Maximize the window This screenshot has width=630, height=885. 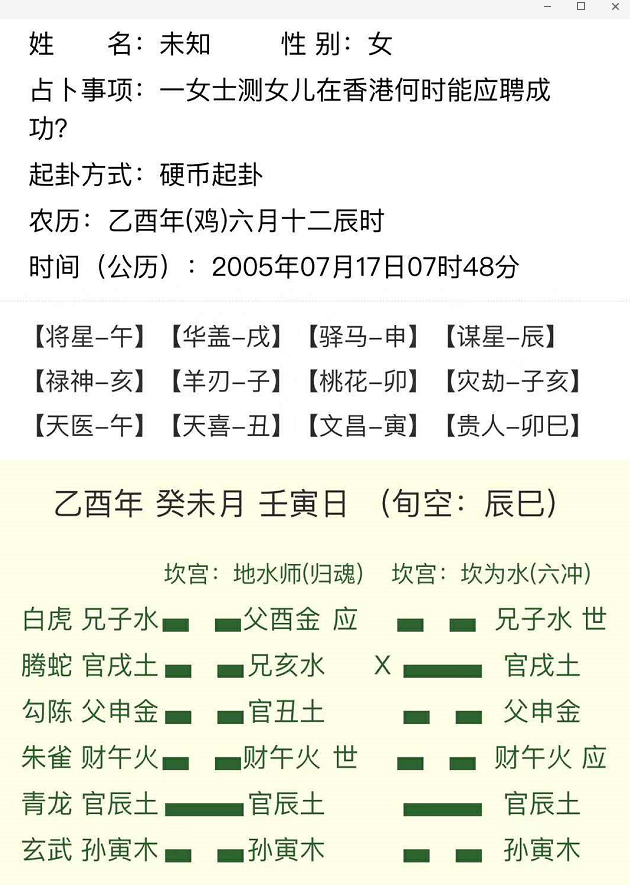[x=581, y=6]
